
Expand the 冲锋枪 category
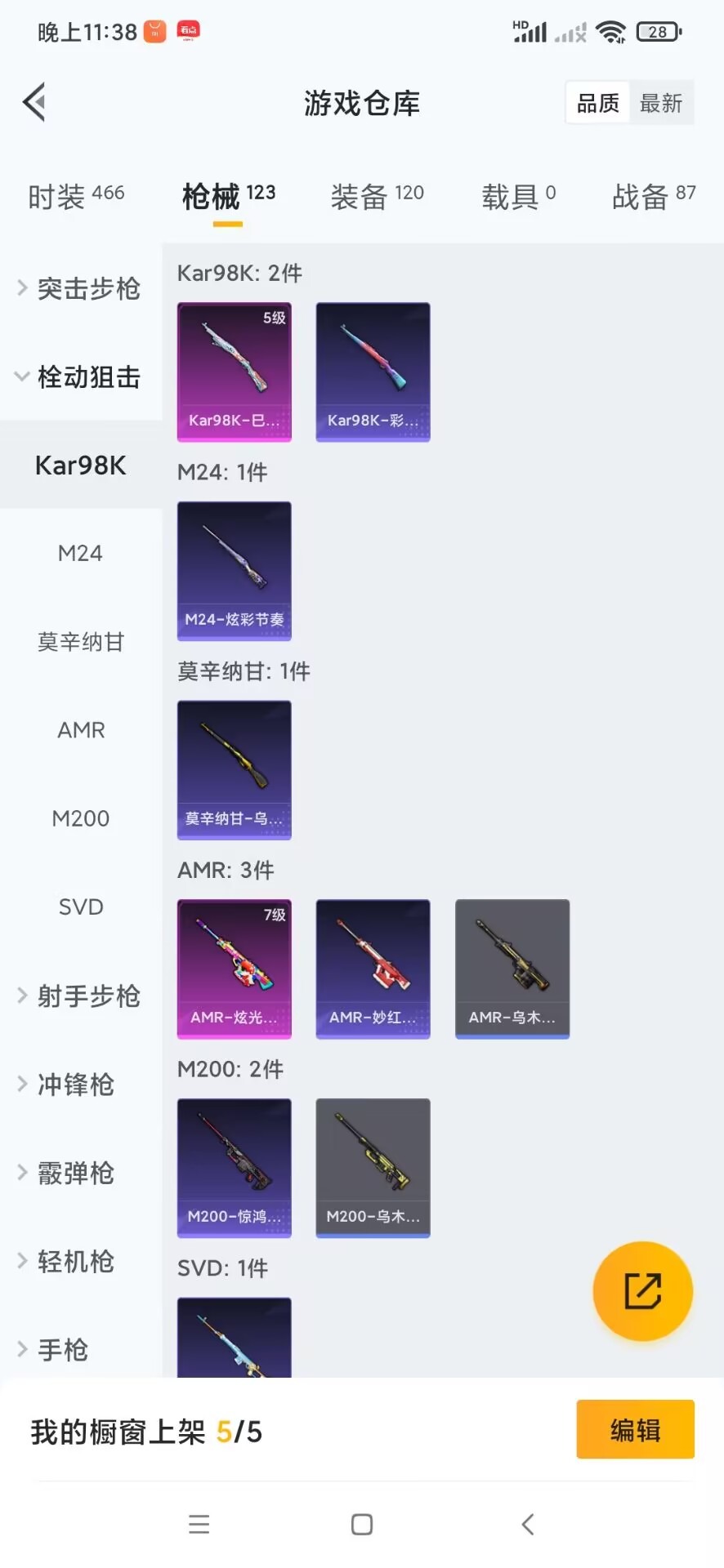[x=75, y=1085]
